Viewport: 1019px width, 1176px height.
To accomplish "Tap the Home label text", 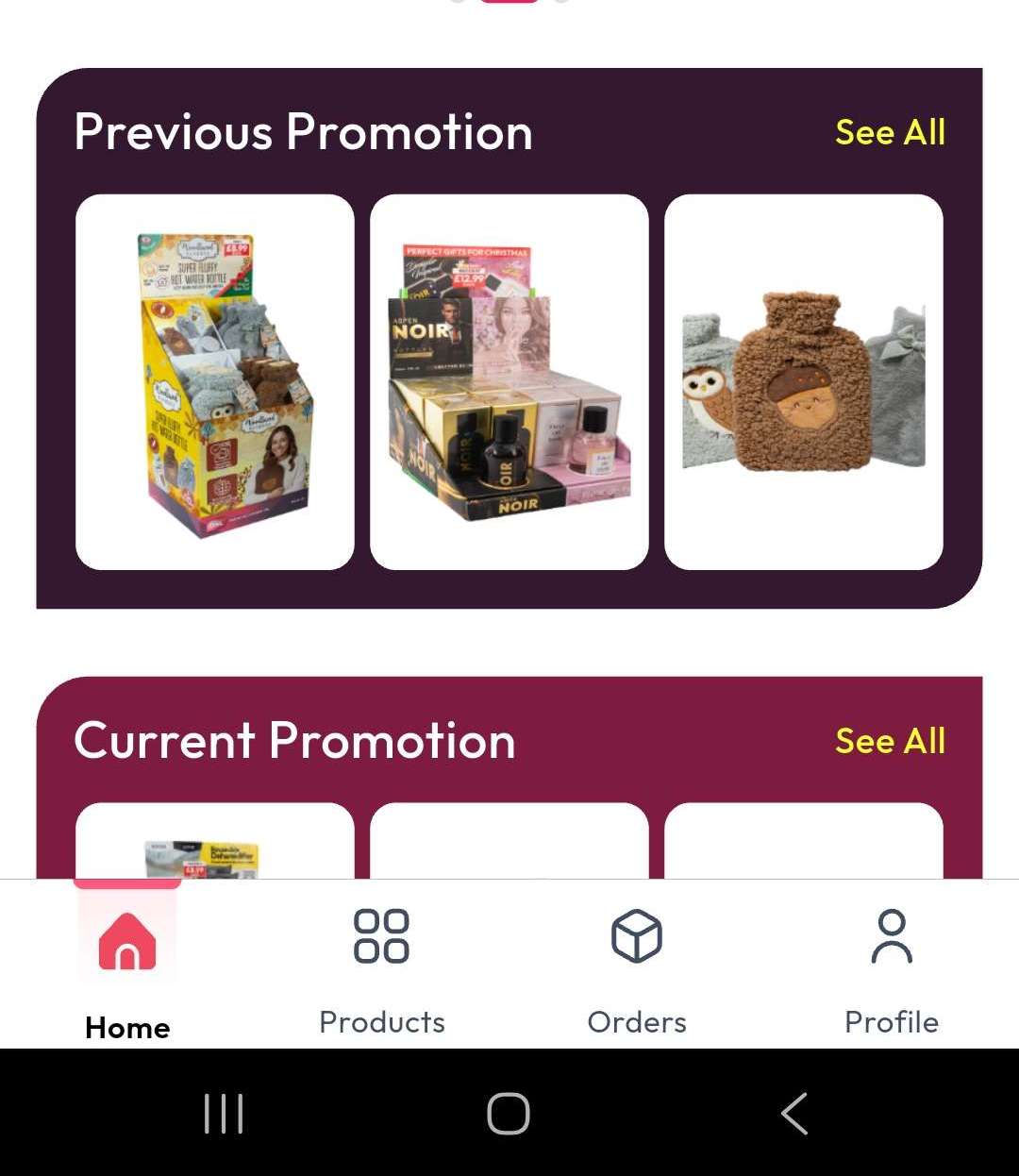I will pyautogui.click(x=127, y=1028).
